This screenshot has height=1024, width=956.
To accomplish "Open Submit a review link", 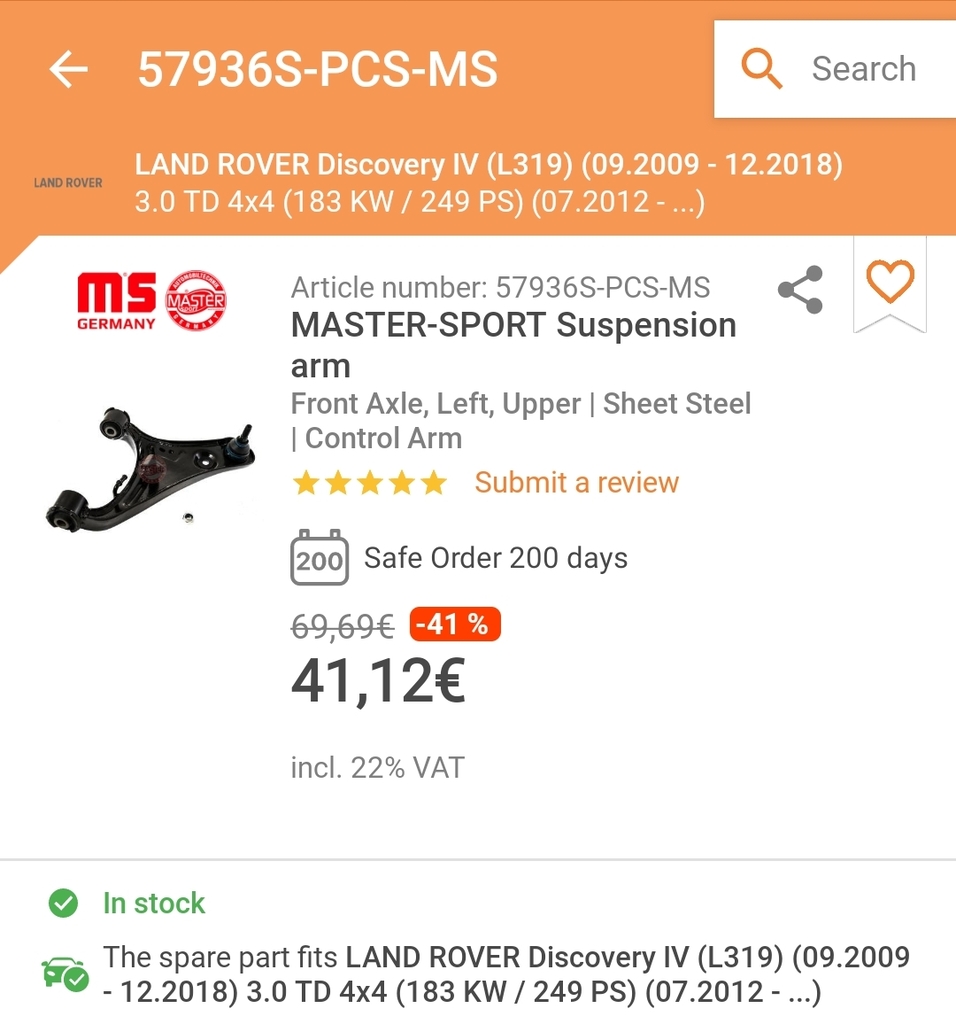I will [576, 482].
